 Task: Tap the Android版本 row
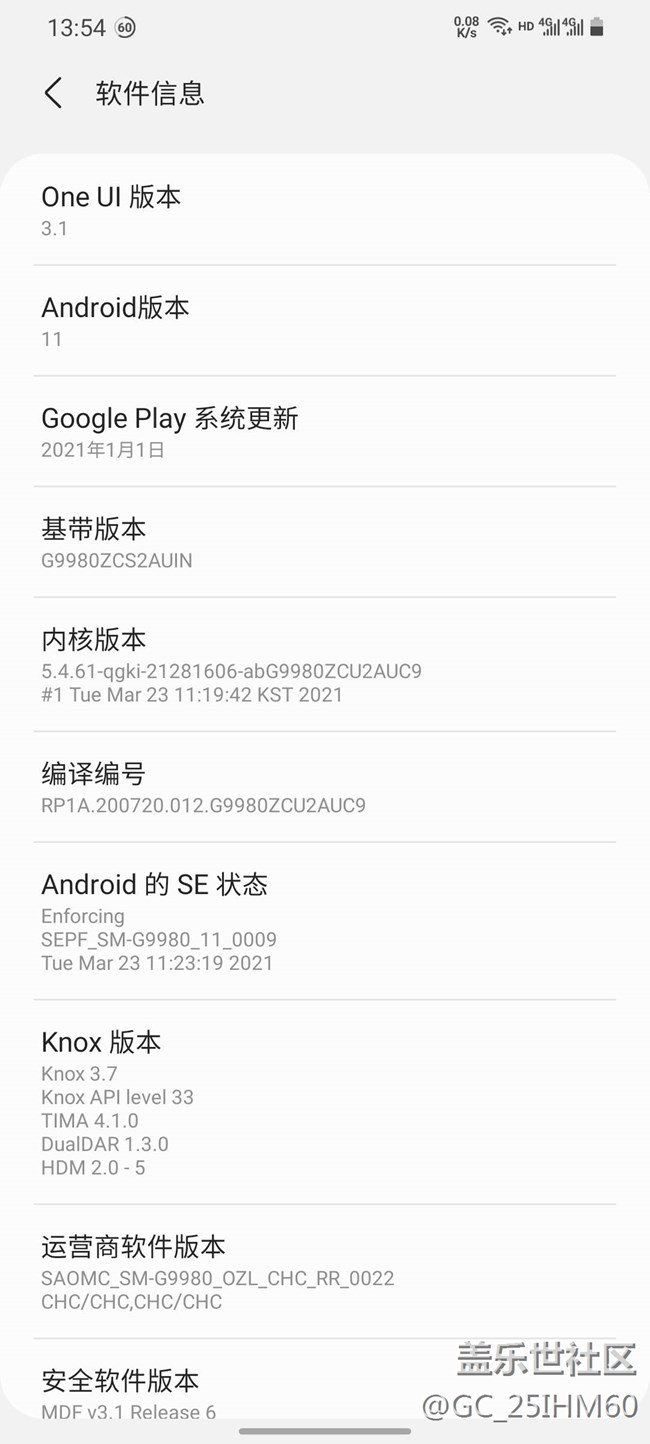pyautogui.click(x=325, y=321)
